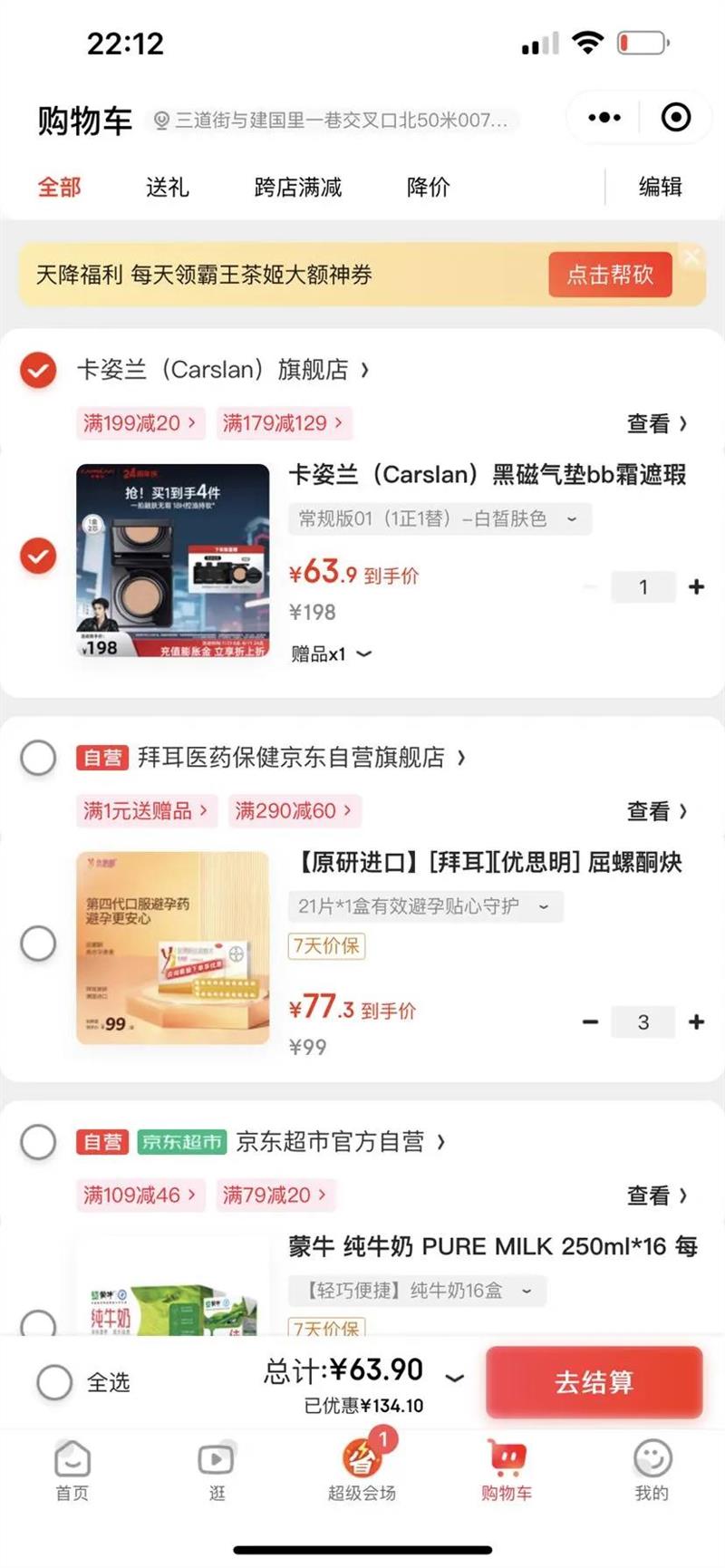The height and width of the screenshot is (1568, 725).
Task: Open the 白皙肤色 product spec dropdown
Action: click(571, 519)
